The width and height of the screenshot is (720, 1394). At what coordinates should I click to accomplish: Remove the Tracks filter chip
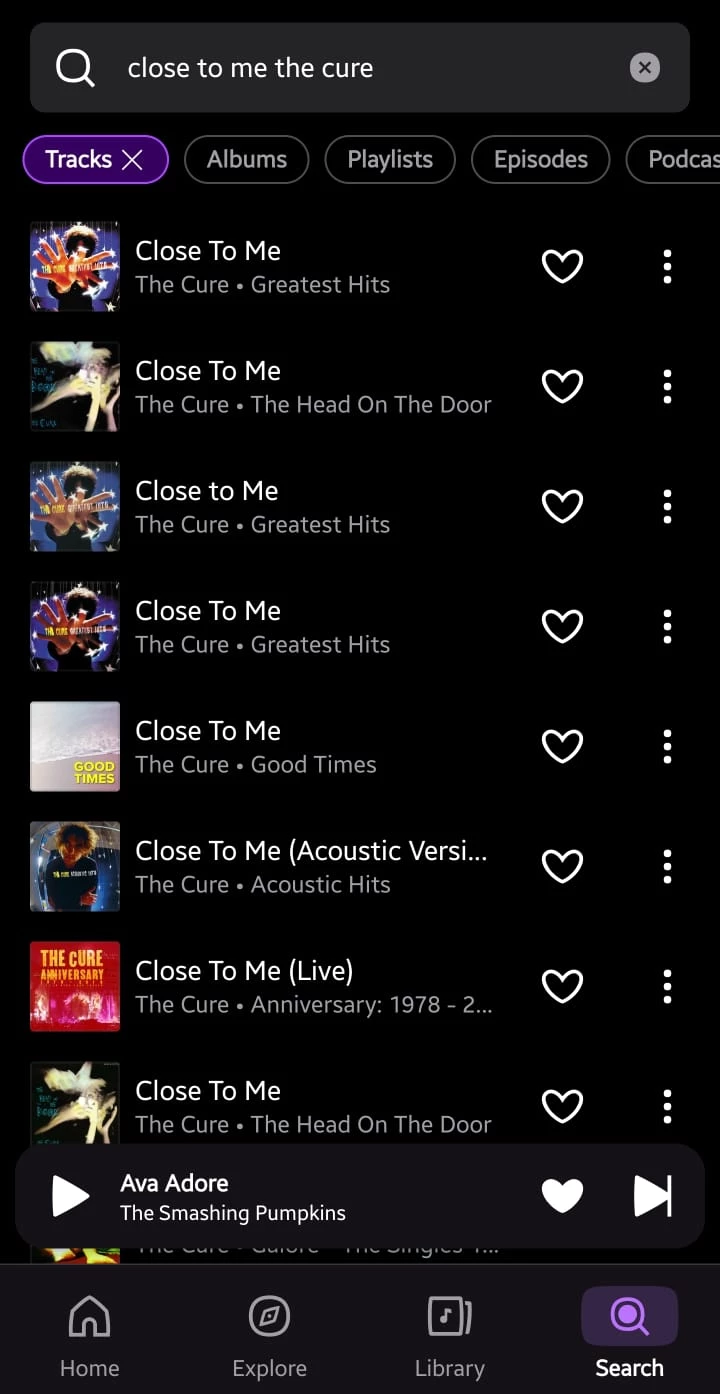133,160
